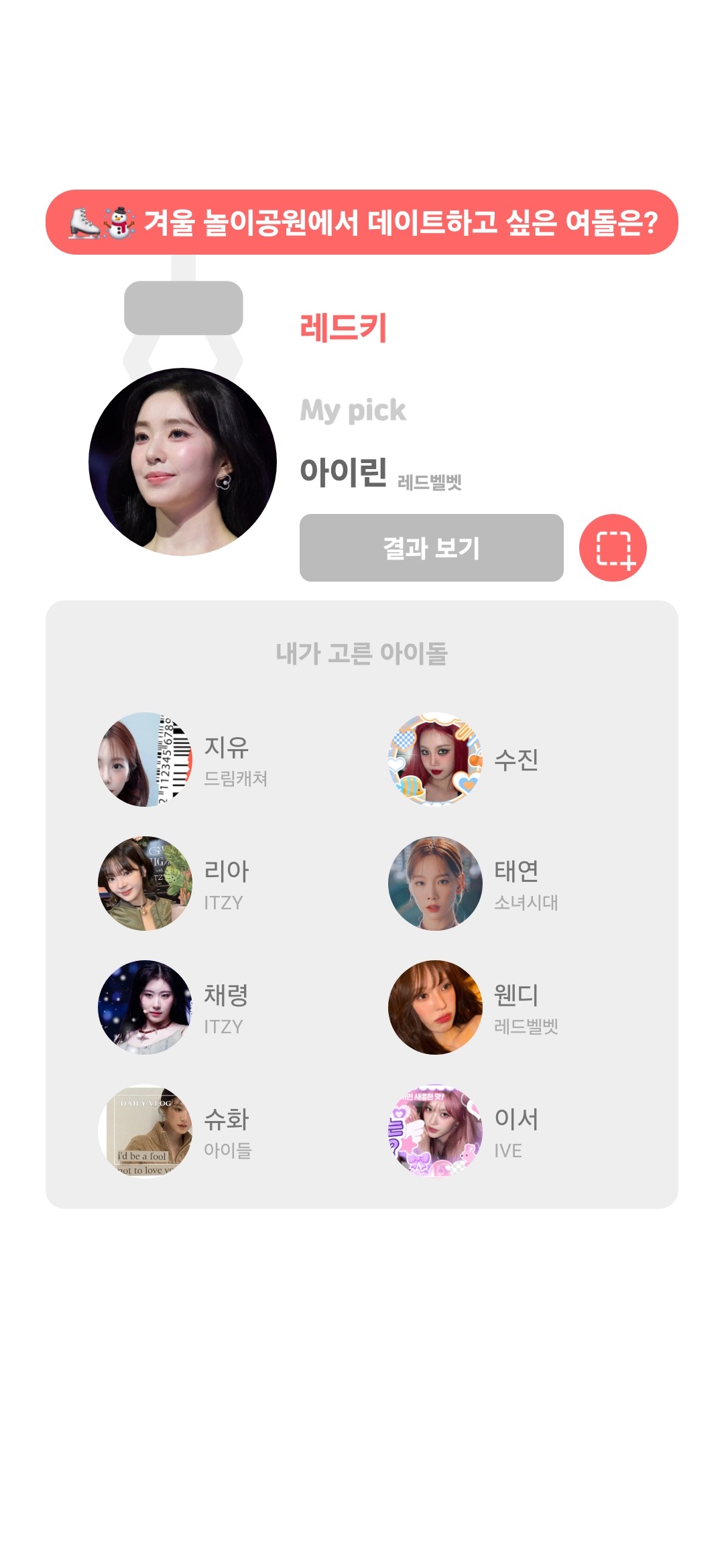Tap the 결과 보기 button

tap(431, 547)
